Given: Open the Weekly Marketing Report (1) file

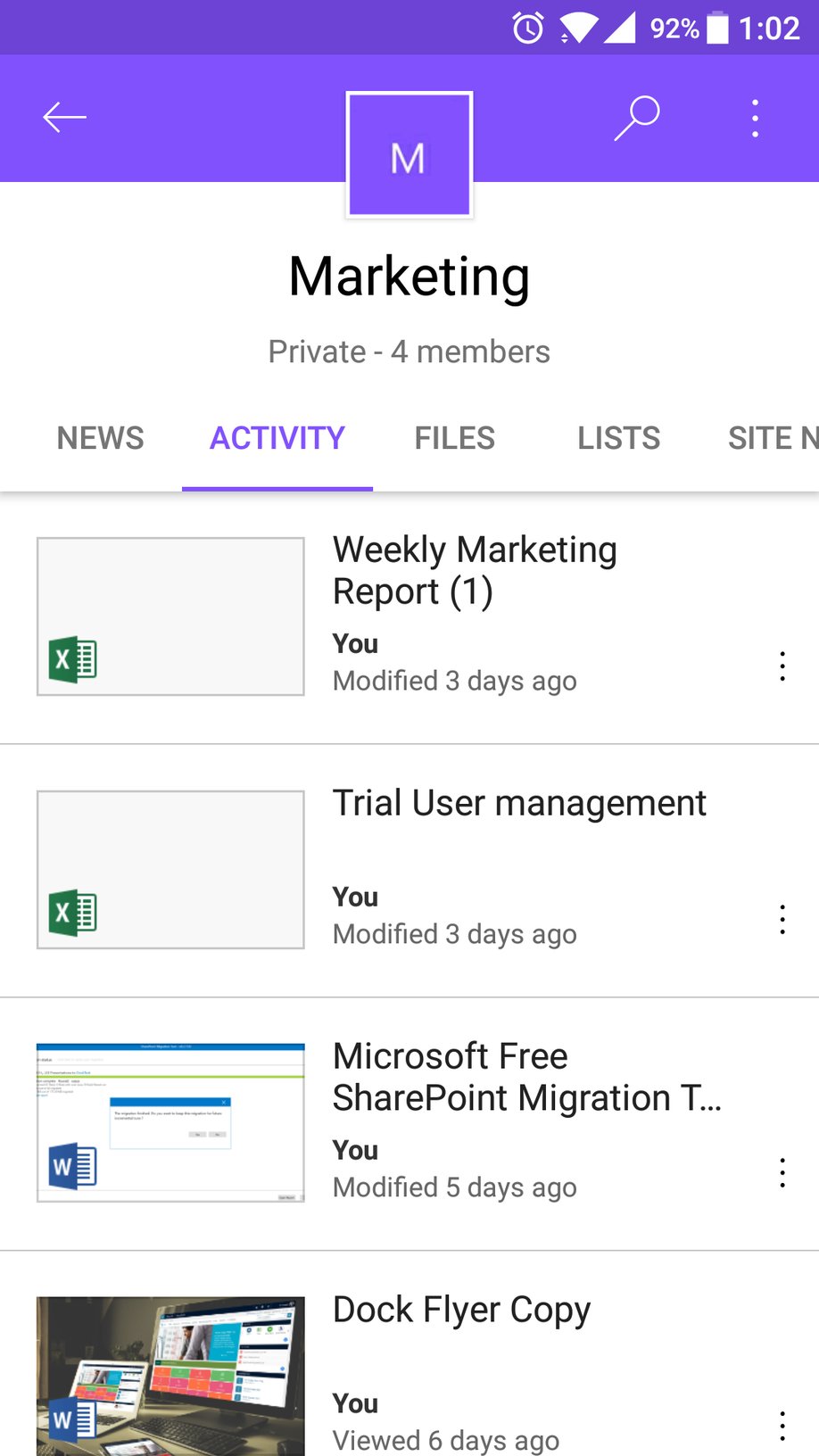Looking at the screenshot, I should (x=475, y=571).
